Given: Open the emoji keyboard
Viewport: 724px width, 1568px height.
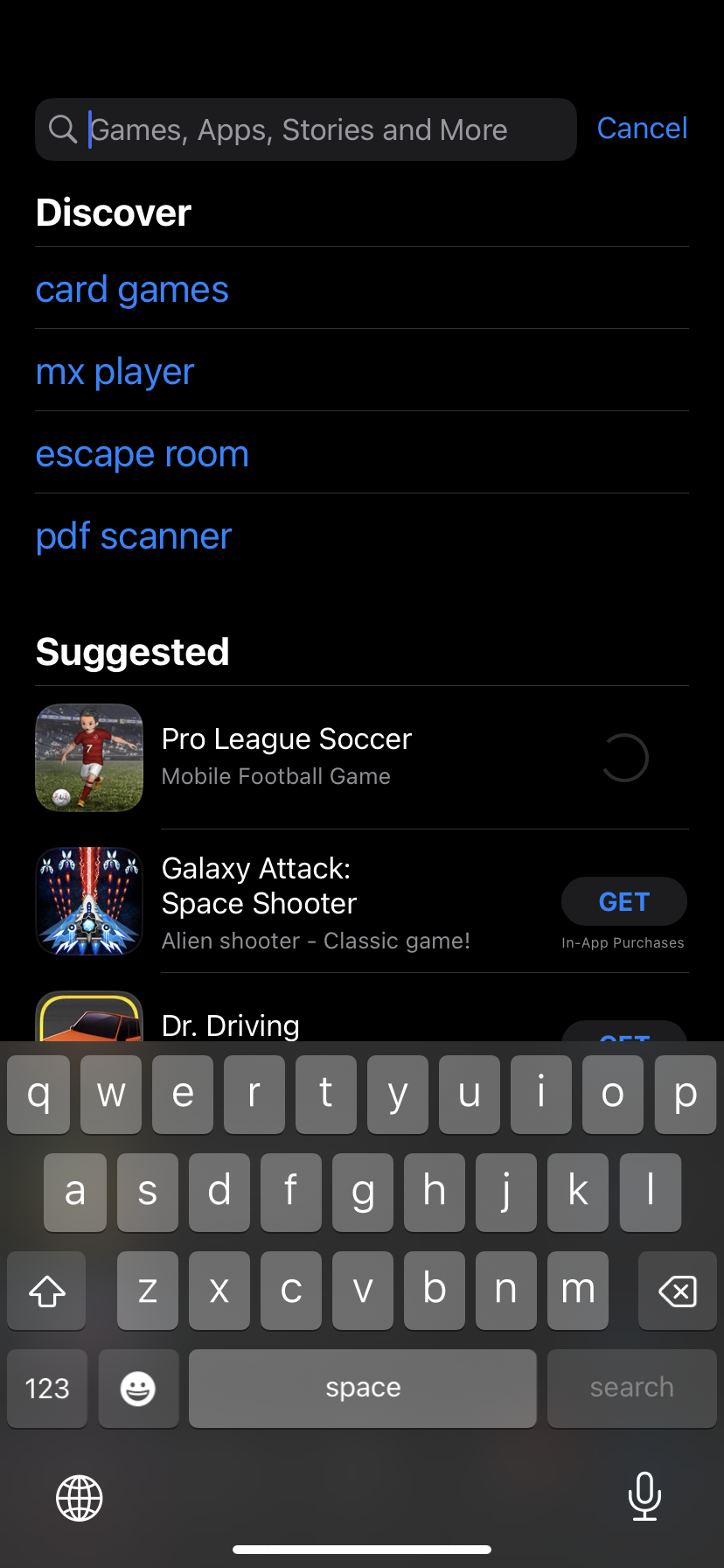Looking at the screenshot, I should (138, 1389).
